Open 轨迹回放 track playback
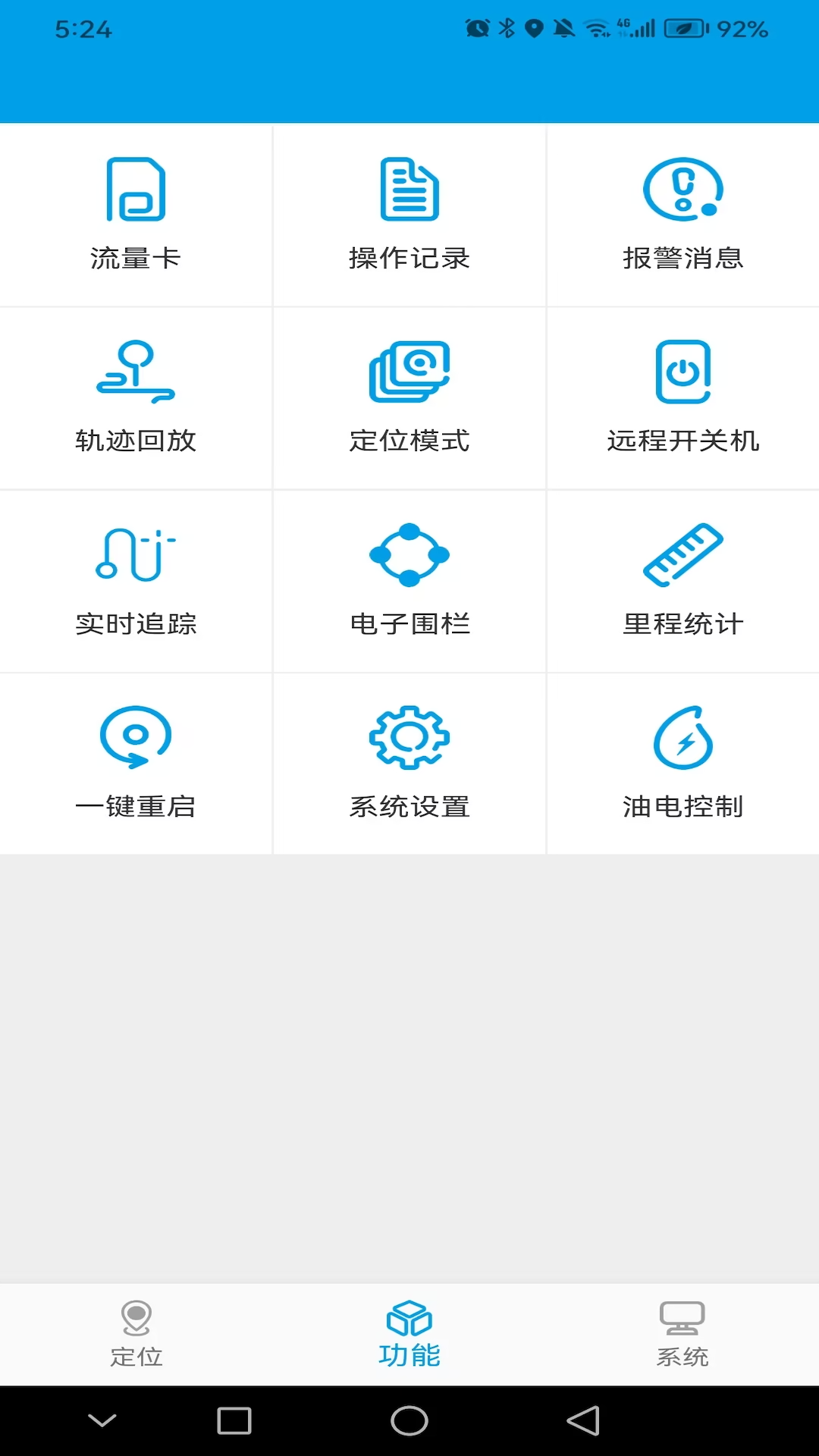819x1456 pixels. pyautogui.click(x=136, y=398)
